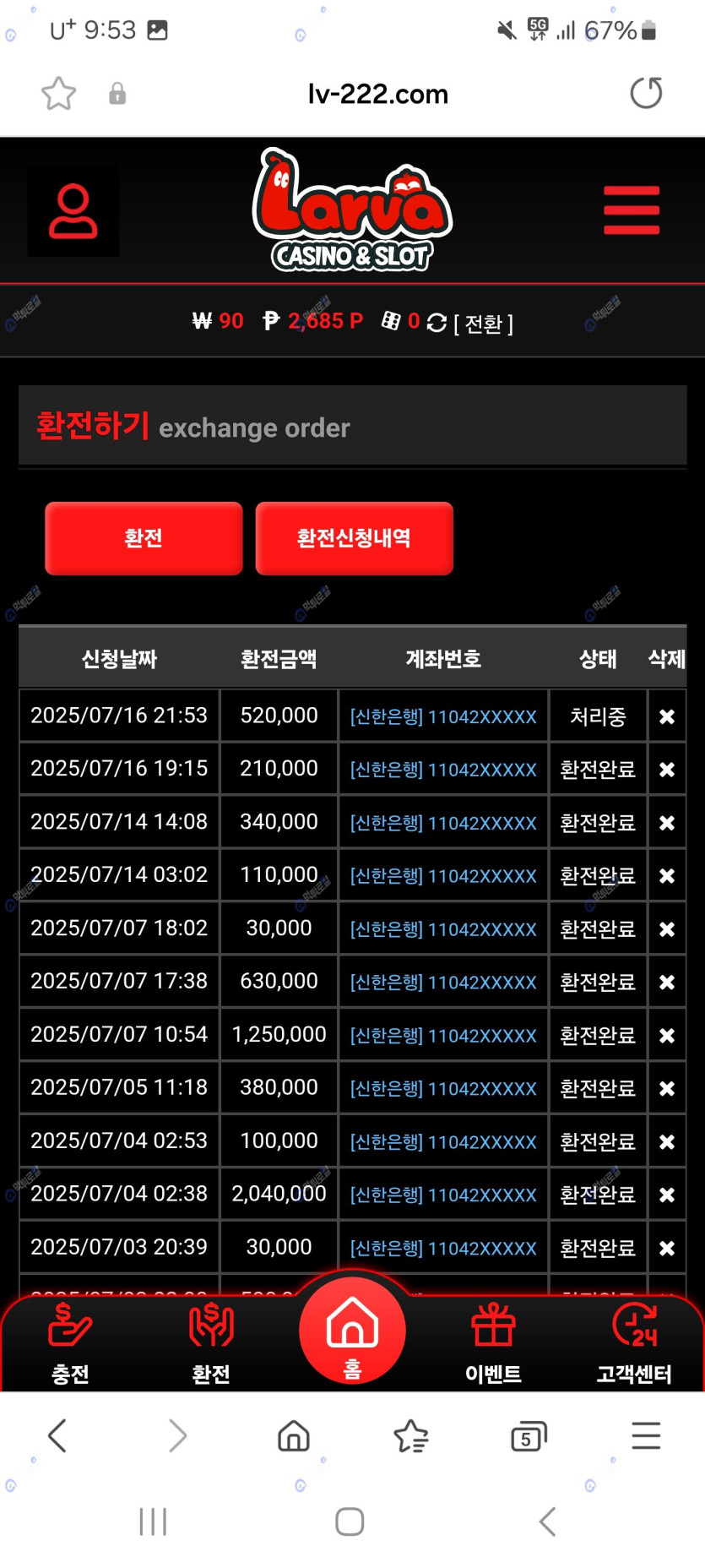Open the browser's three-line menu

(646, 1436)
